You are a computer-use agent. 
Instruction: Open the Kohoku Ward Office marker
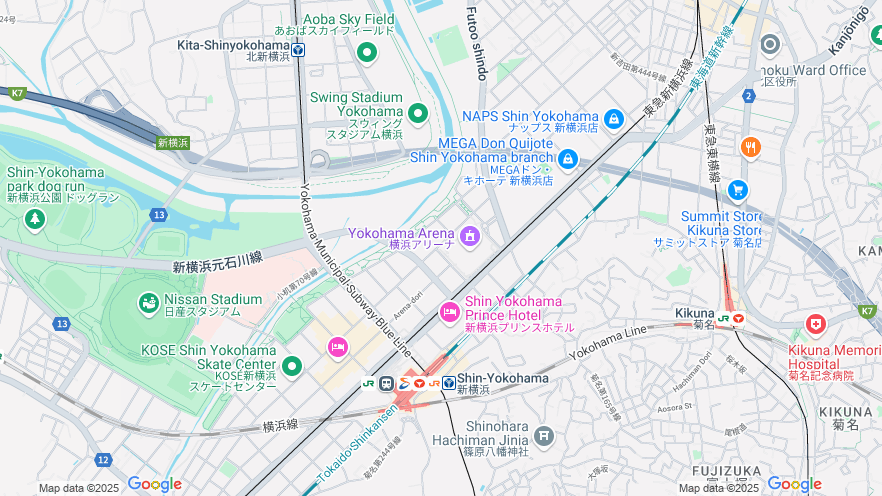coord(770,43)
